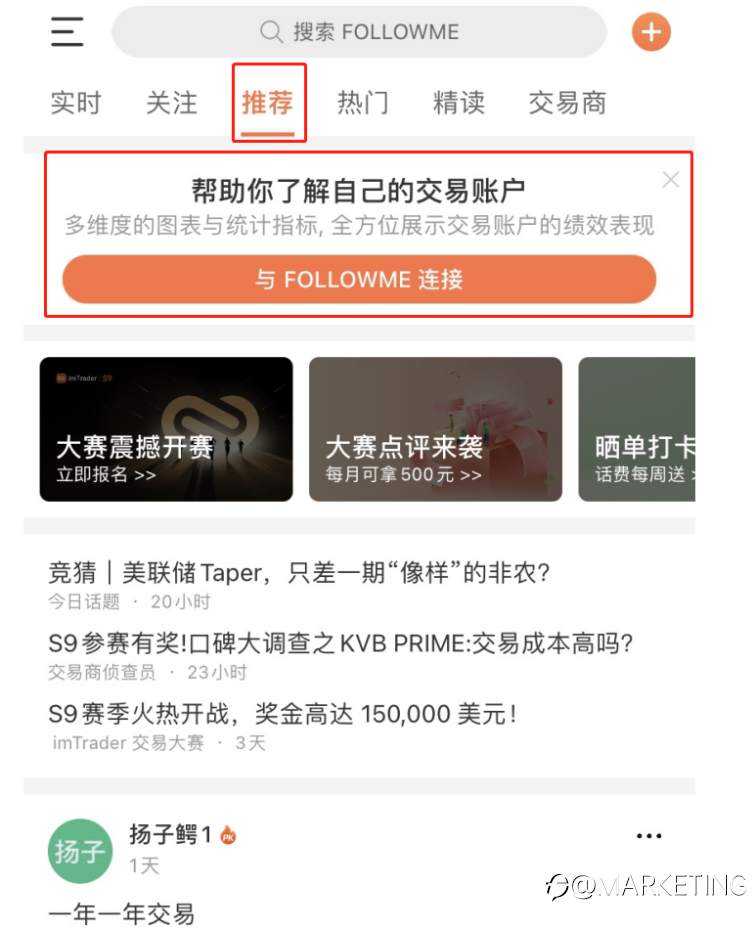Dismiss the trading account banner

[671, 180]
